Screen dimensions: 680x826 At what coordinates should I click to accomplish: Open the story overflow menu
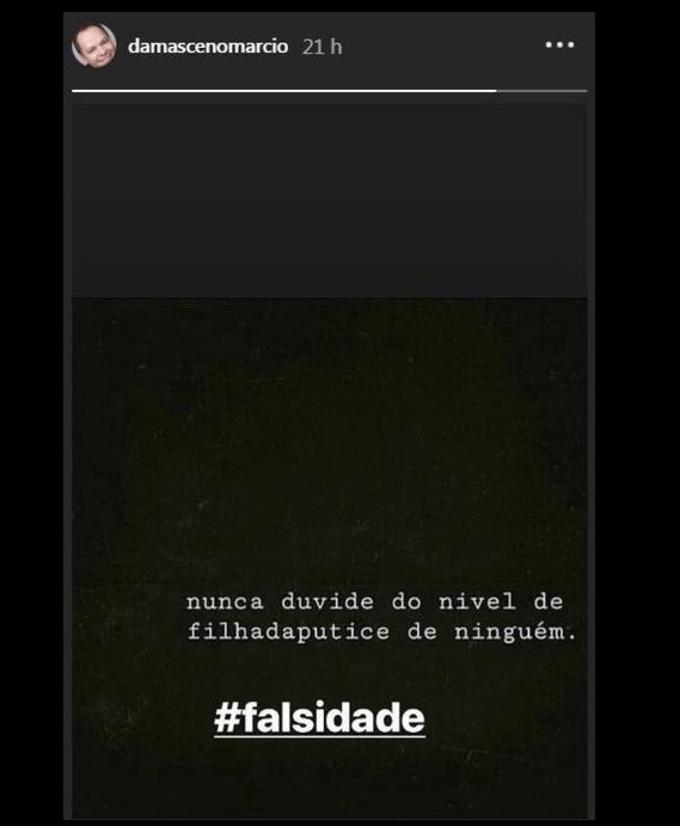click(x=559, y=46)
